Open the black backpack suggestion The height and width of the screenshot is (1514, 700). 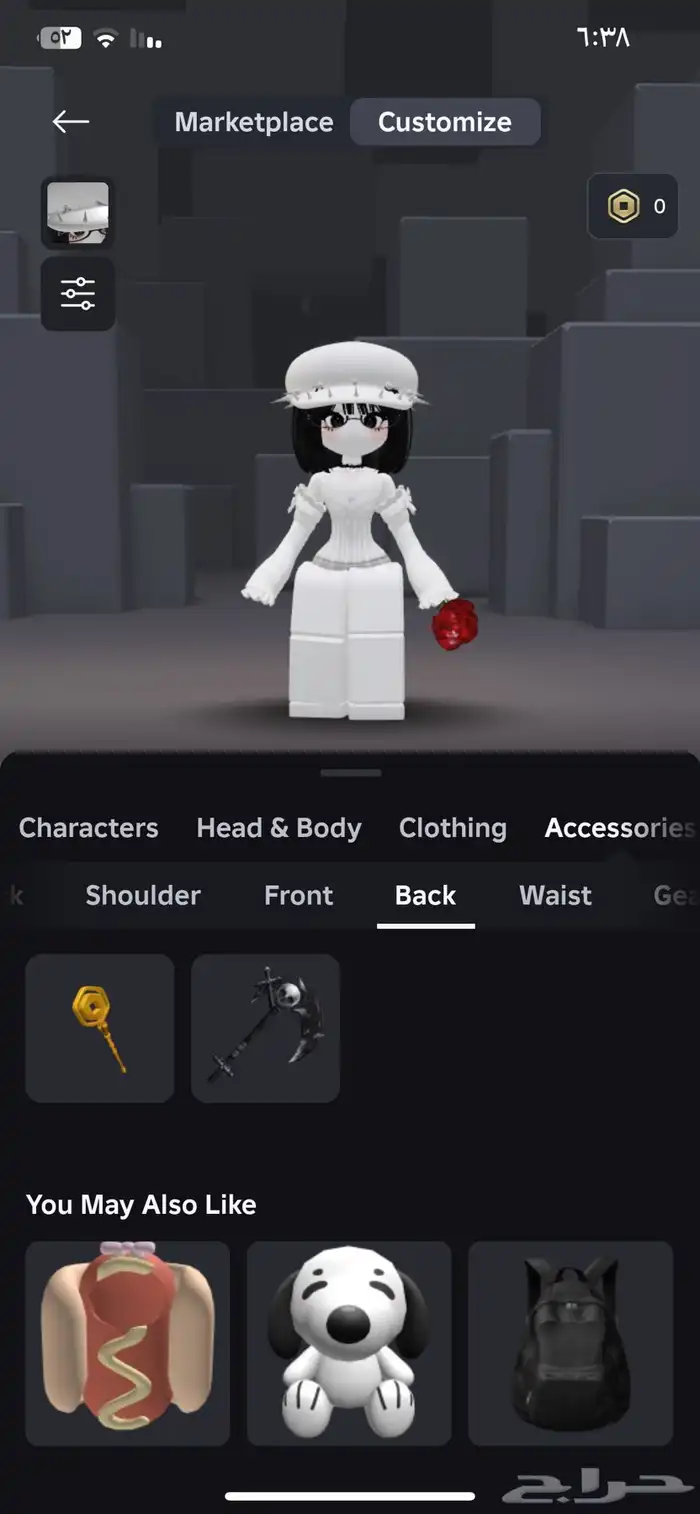[571, 1343]
